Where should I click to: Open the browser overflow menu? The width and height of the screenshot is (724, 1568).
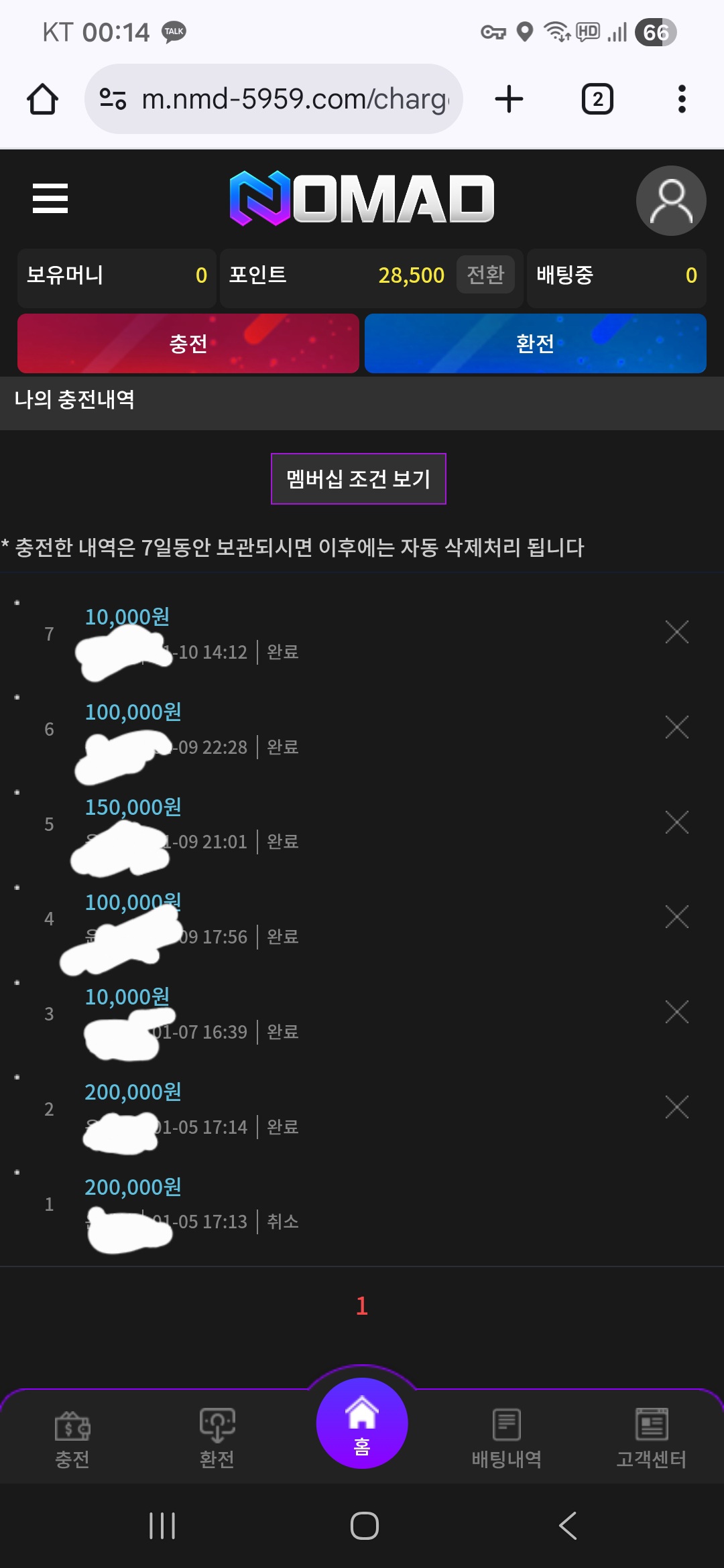point(682,99)
